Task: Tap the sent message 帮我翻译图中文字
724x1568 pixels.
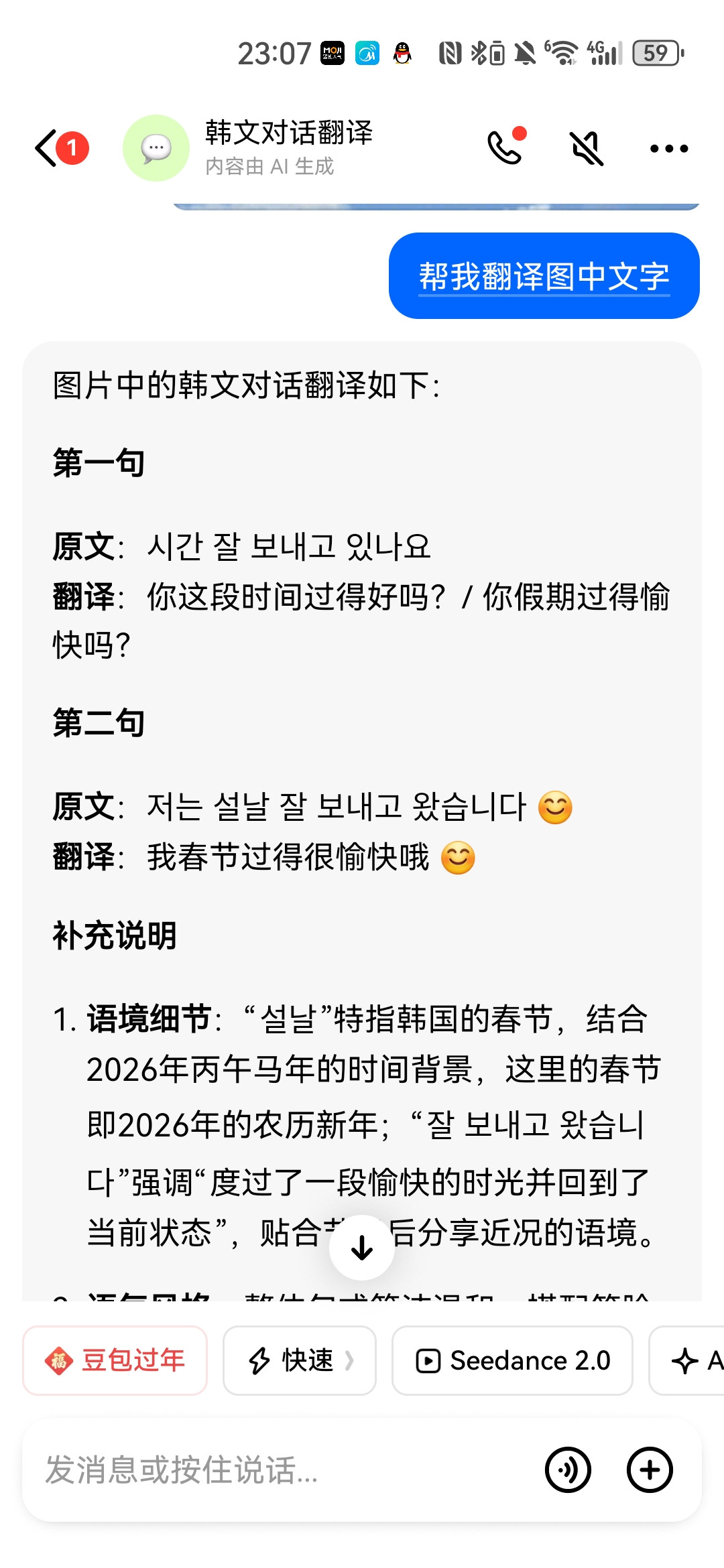Action: pyautogui.click(x=544, y=276)
